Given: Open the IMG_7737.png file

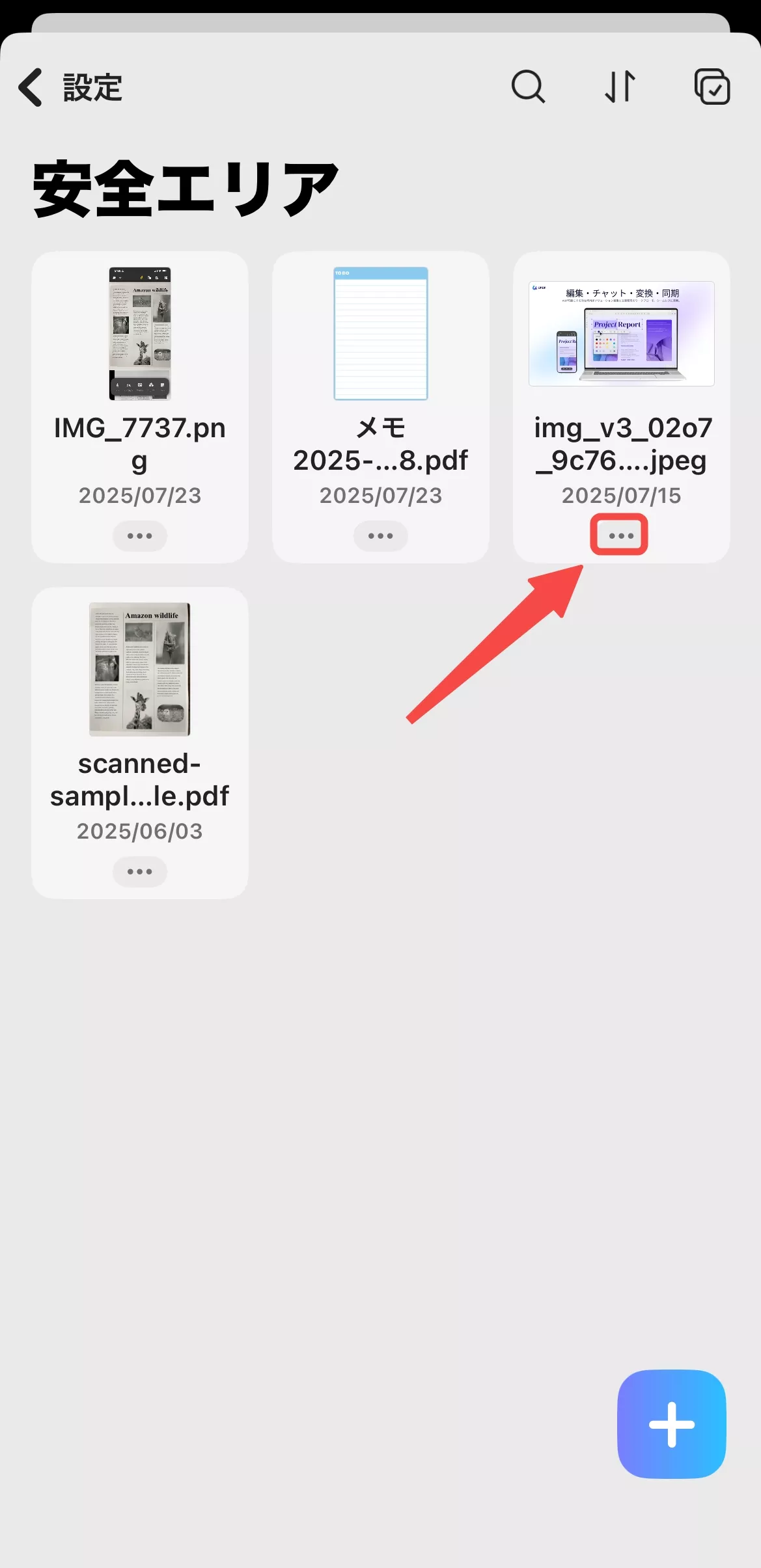Looking at the screenshot, I should coord(140,334).
